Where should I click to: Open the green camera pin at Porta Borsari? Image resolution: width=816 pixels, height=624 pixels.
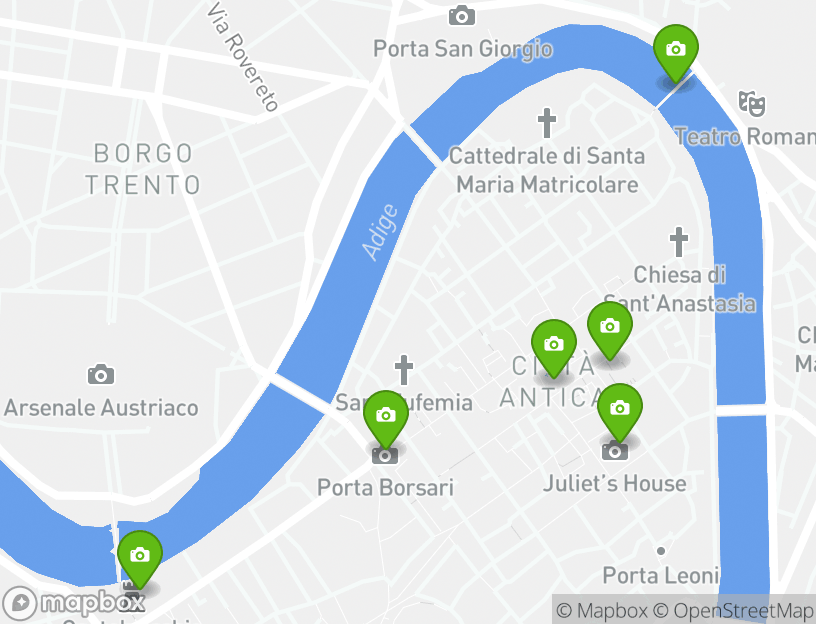[x=386, y=416]
